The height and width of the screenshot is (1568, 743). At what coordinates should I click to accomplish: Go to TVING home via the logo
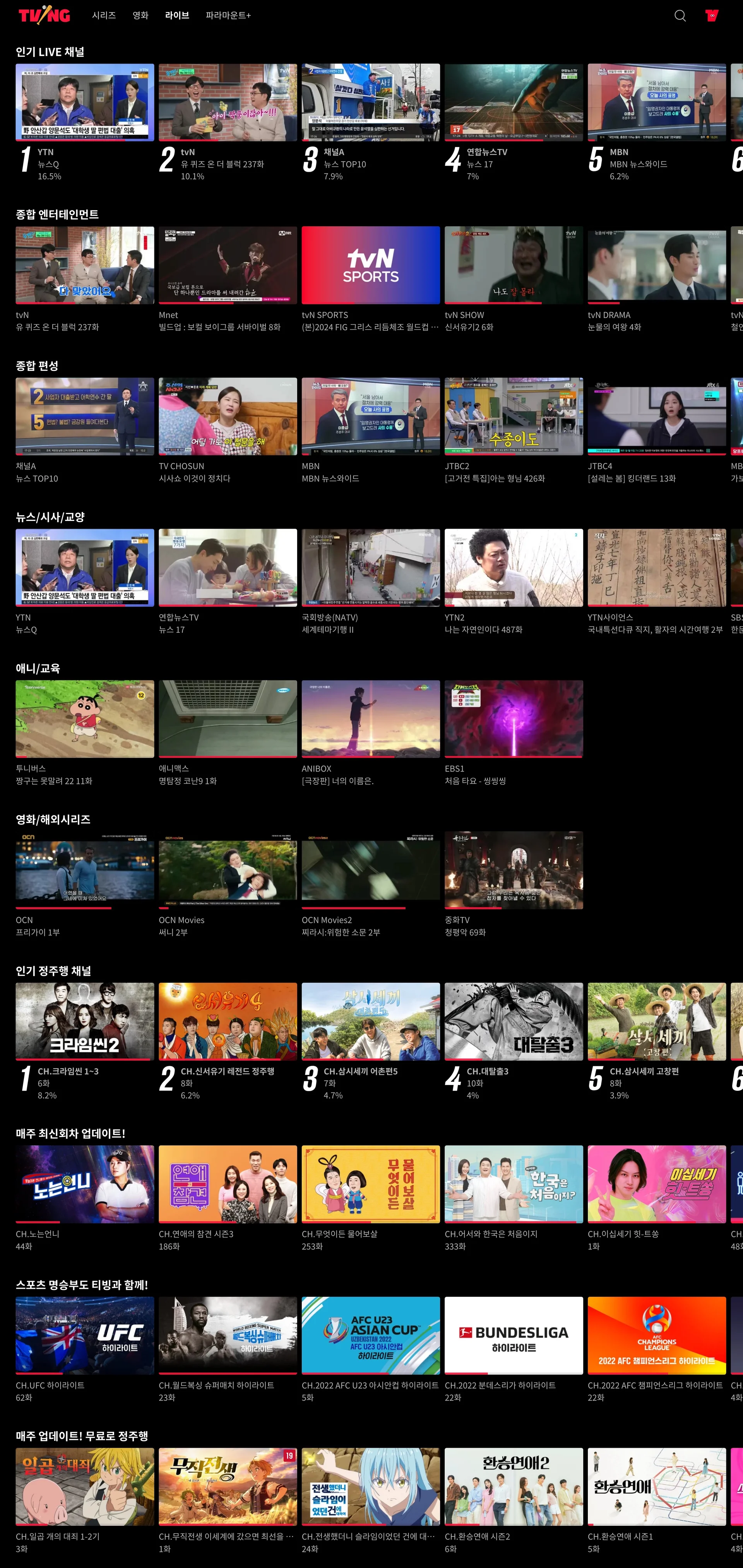coord(45,15)
